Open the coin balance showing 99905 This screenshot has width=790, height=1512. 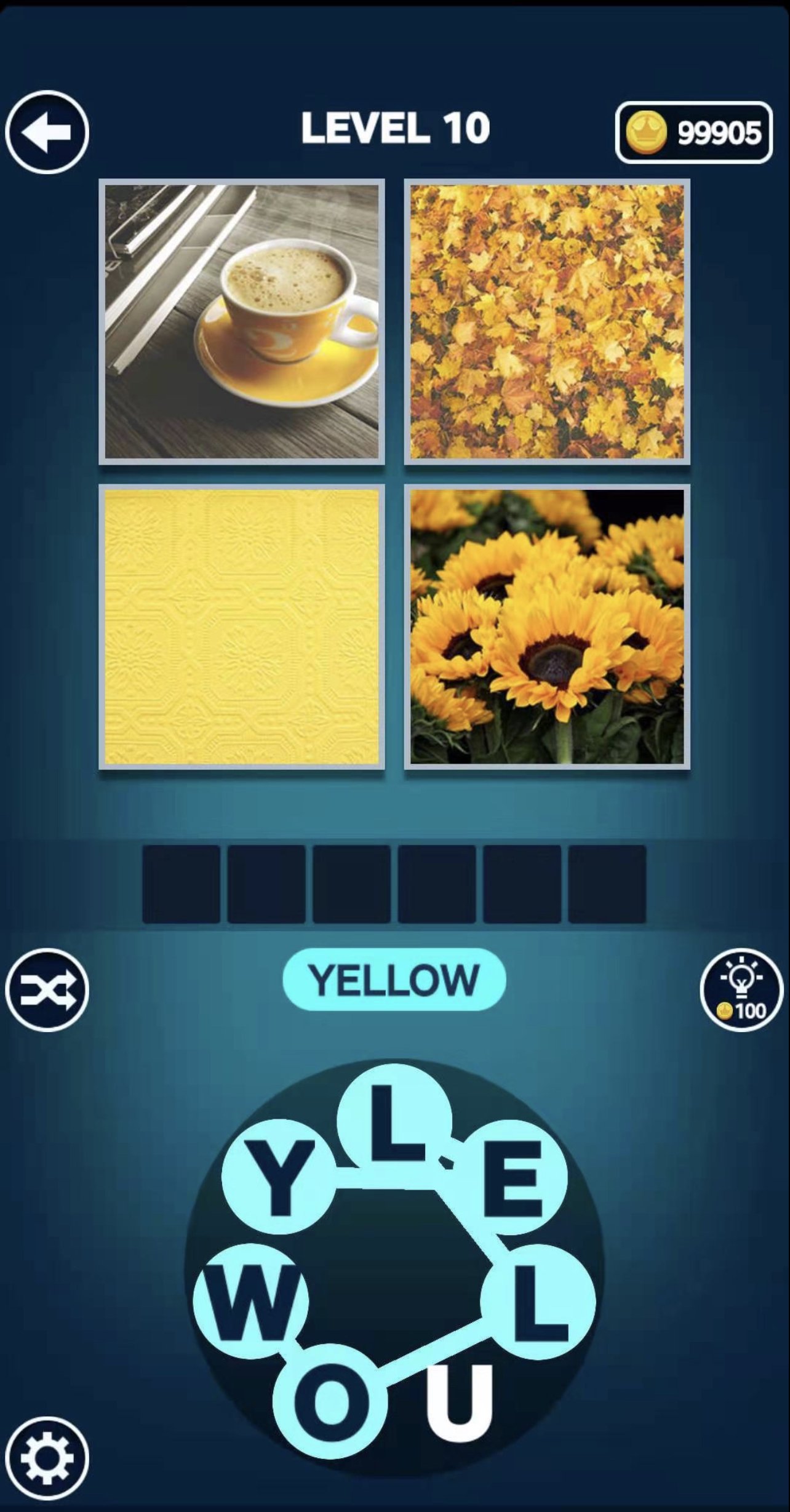(x=693, y=132)
